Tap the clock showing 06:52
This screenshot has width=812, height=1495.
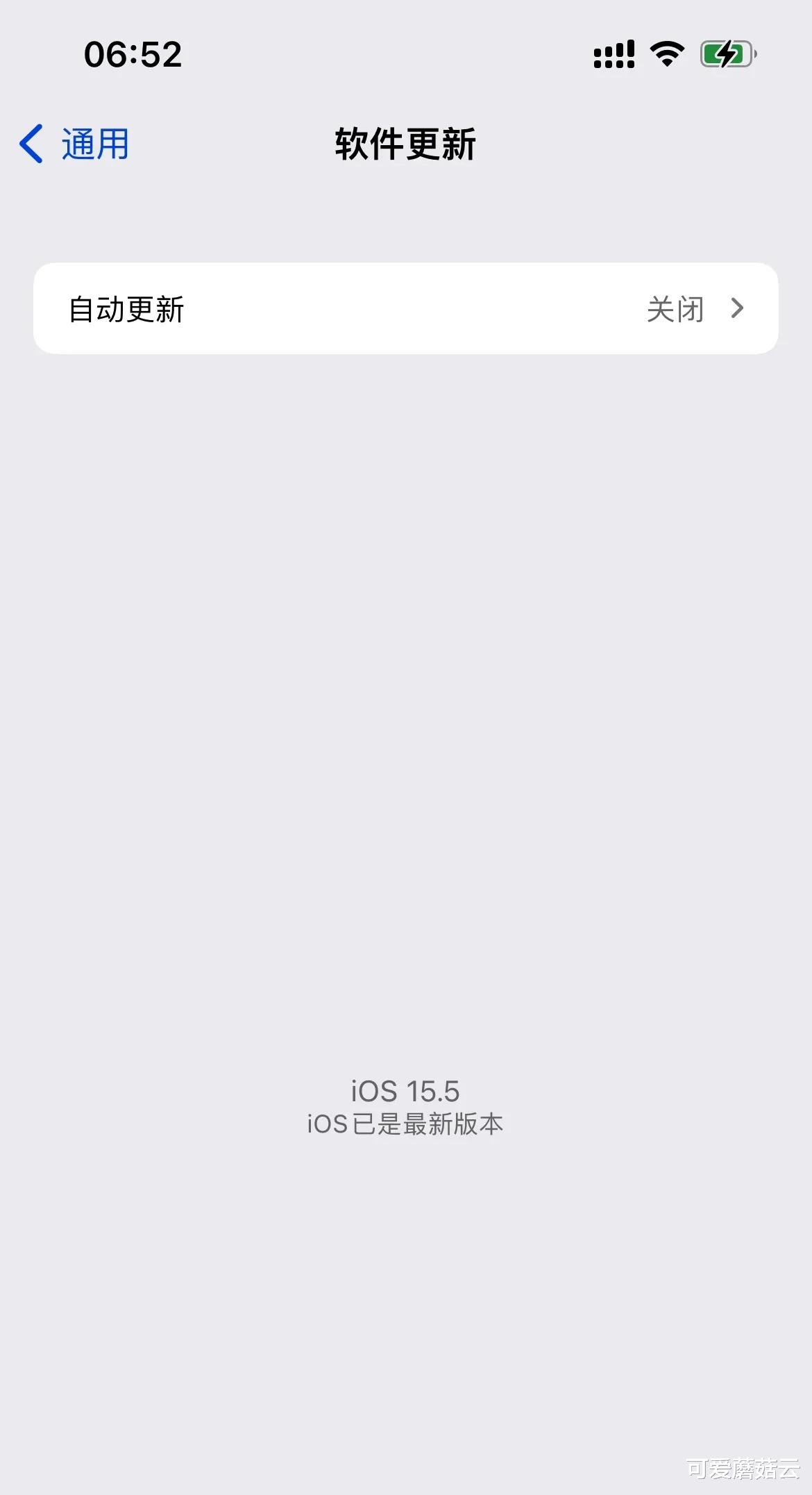tap(132, 56)
